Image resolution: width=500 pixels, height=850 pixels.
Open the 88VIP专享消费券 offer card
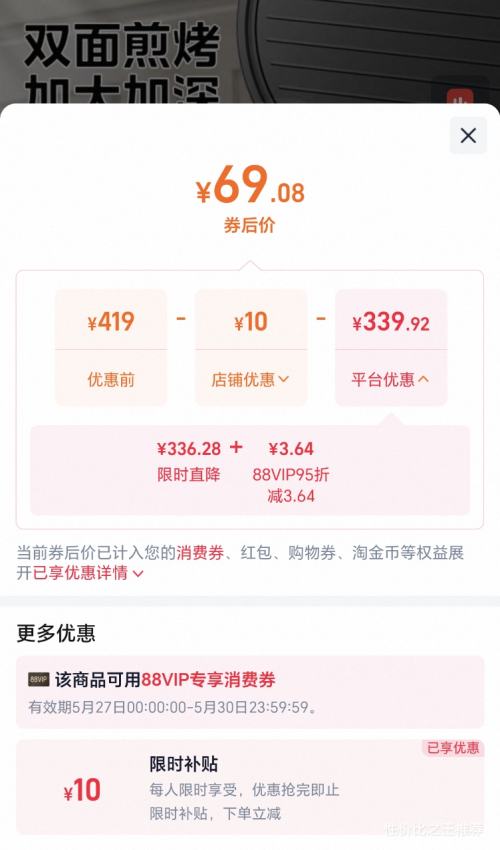point(250,692)
